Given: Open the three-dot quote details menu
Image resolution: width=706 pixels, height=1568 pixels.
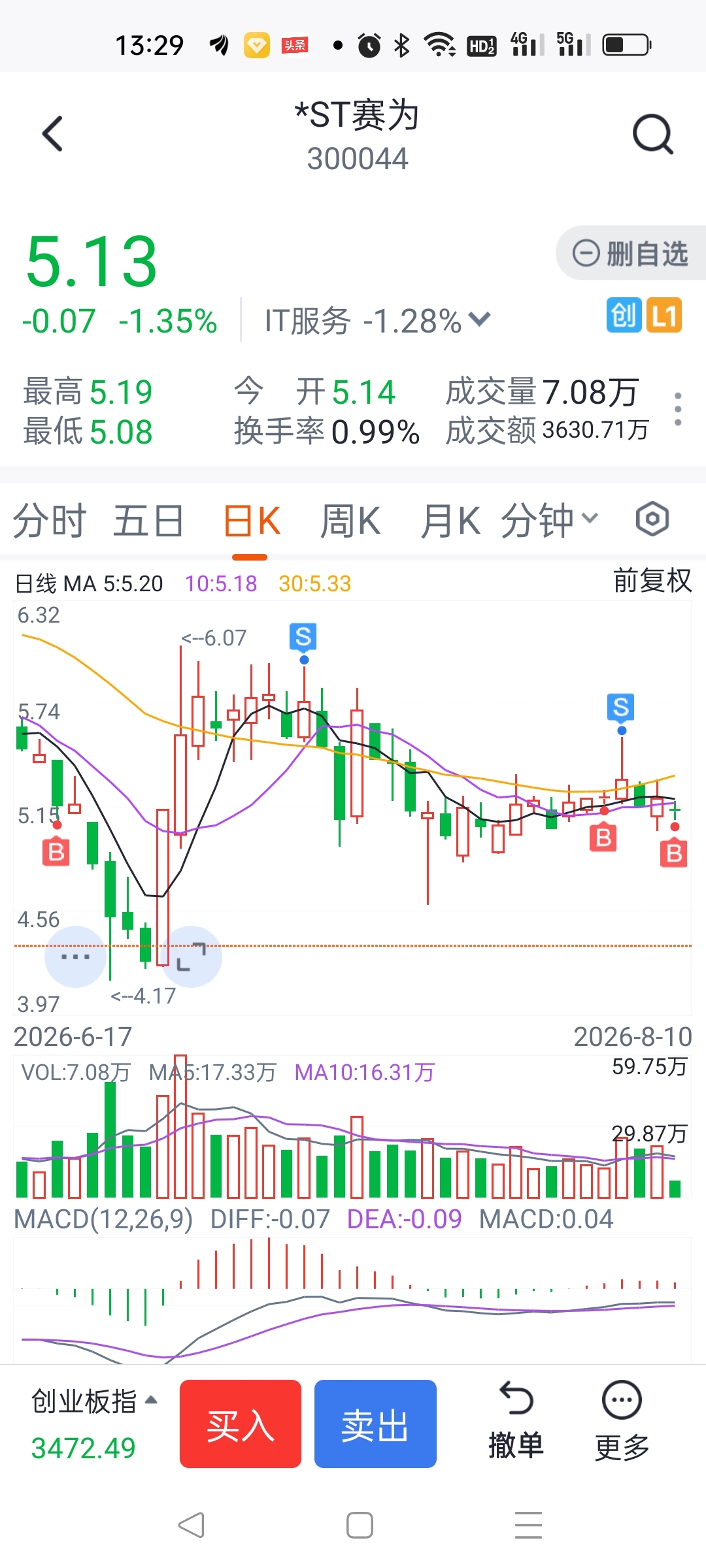Looking at the screenshot, I should pos(678,410).
